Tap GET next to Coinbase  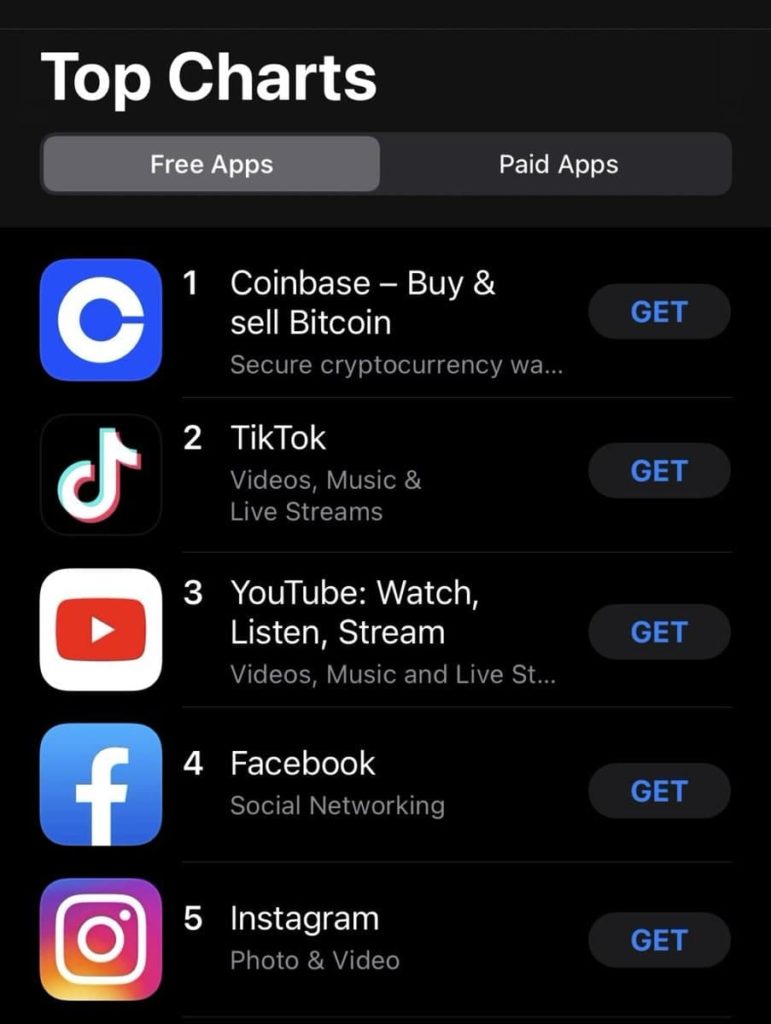tap(658, 311)
